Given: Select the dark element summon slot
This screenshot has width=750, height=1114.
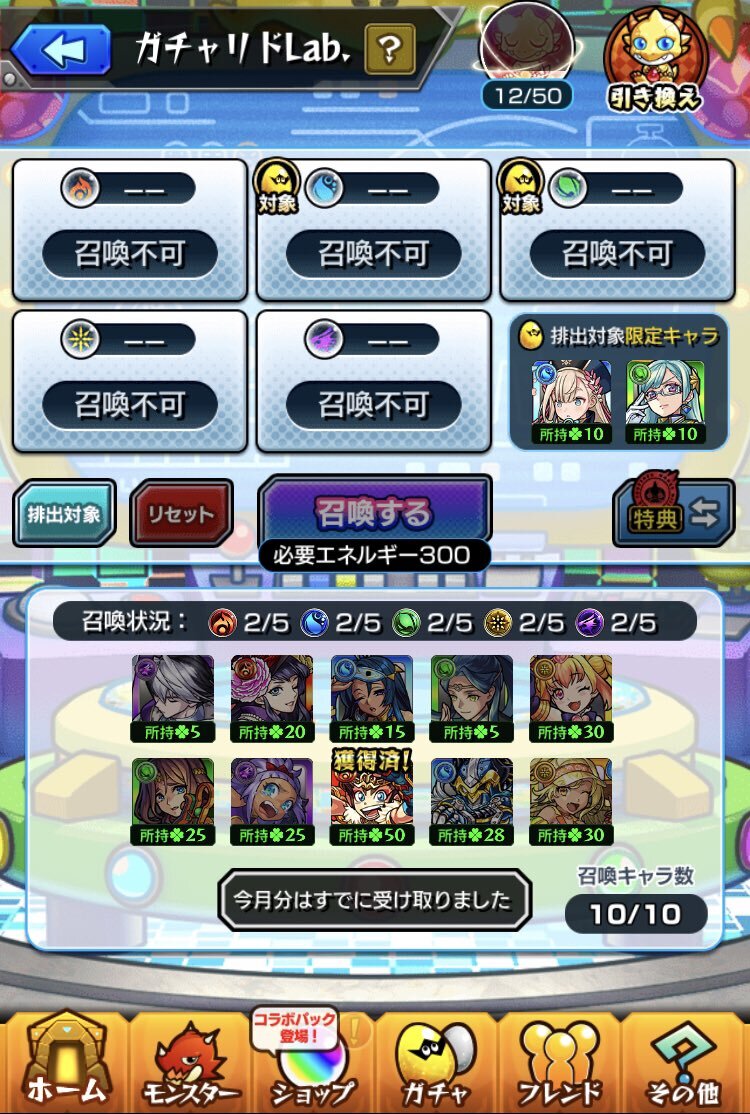Looking at the screenshot, I should pyautogui.click(x=373, y=382).
